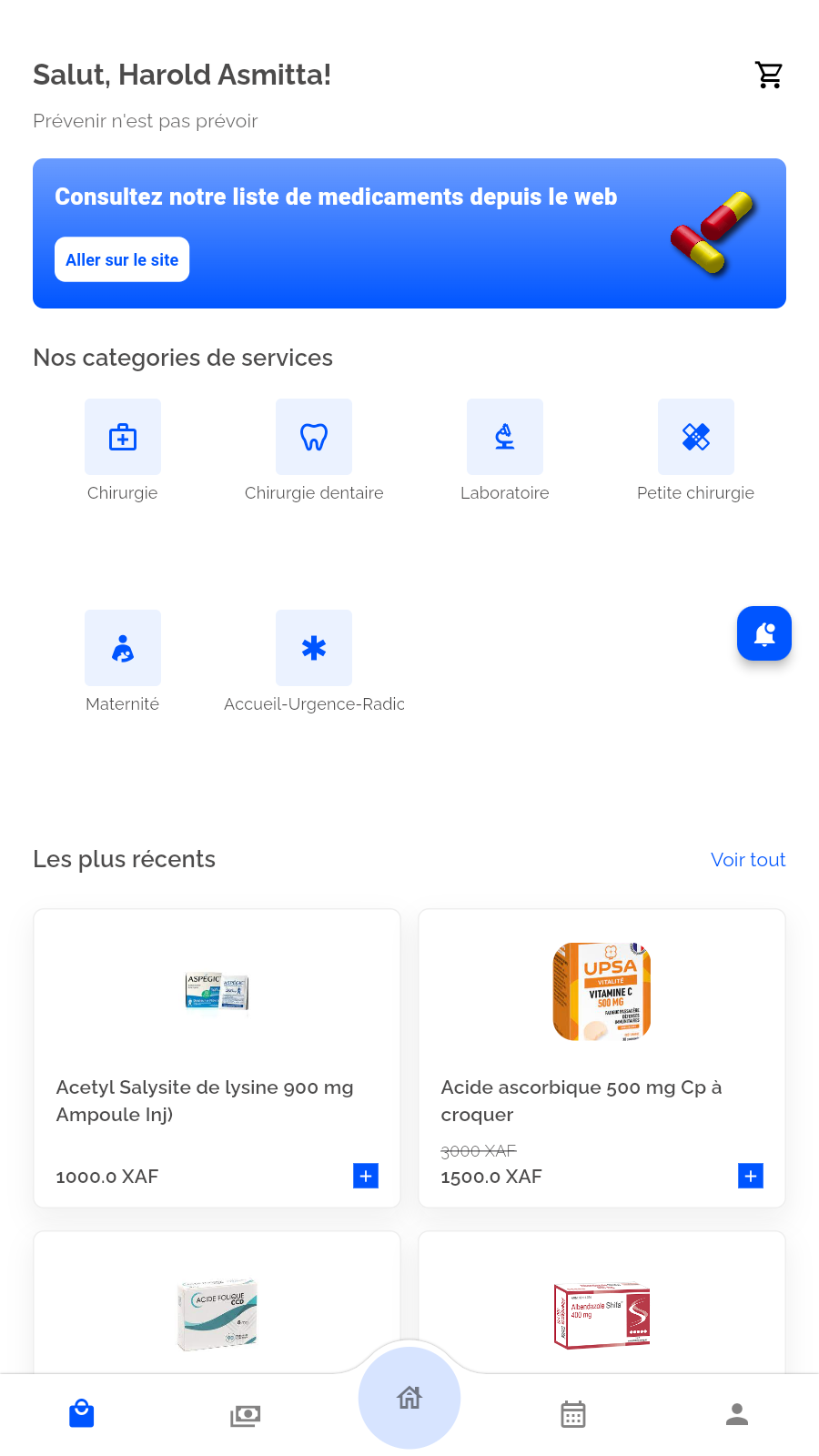Screen dimensions: 819x1456
Task: Open the Albendazole 400 mg product card
Action: click(602, 1310)
